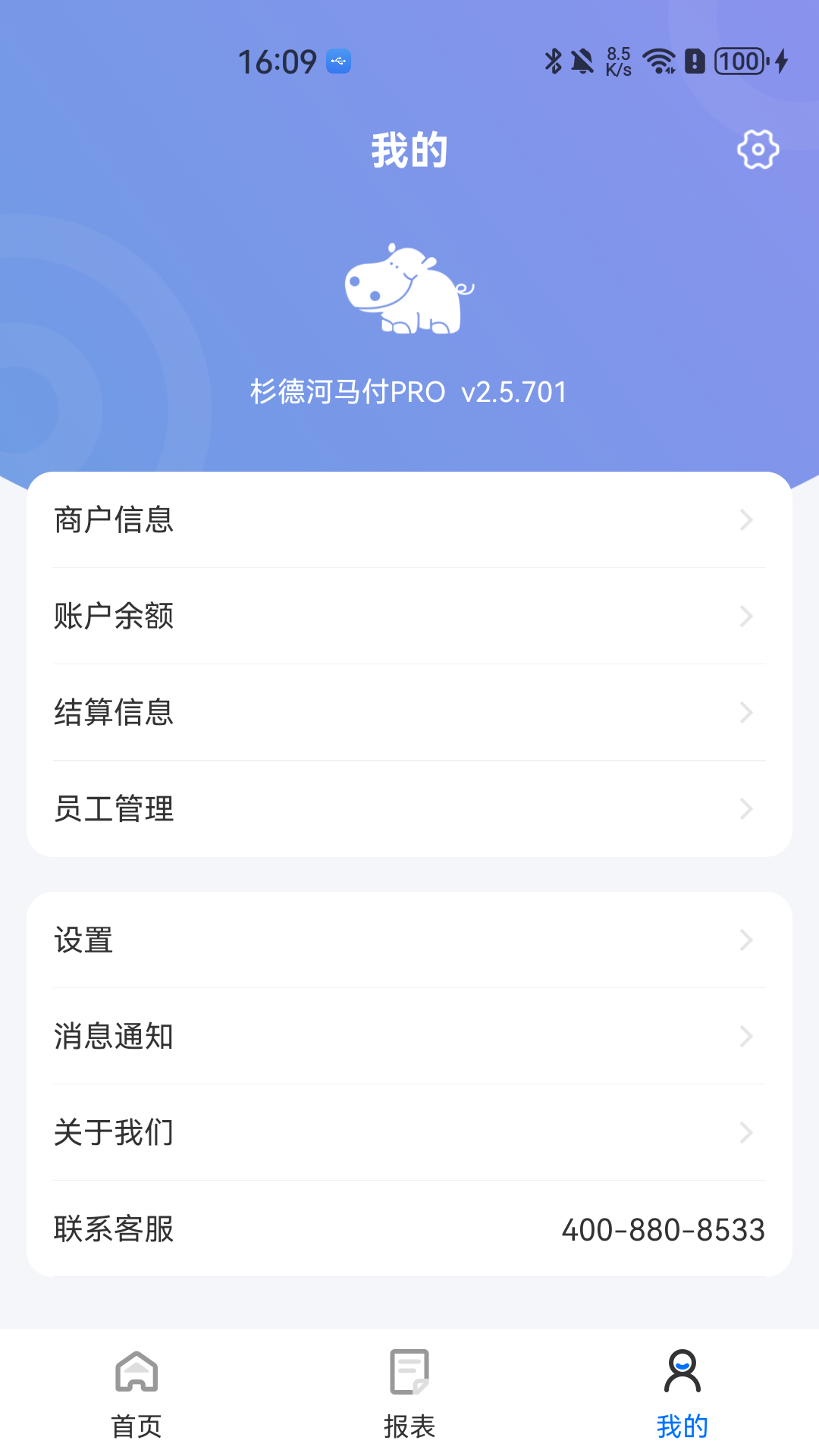Expand the 结算信息 row chevron
Screen dimensions: 819x1456
coord(745,713)
